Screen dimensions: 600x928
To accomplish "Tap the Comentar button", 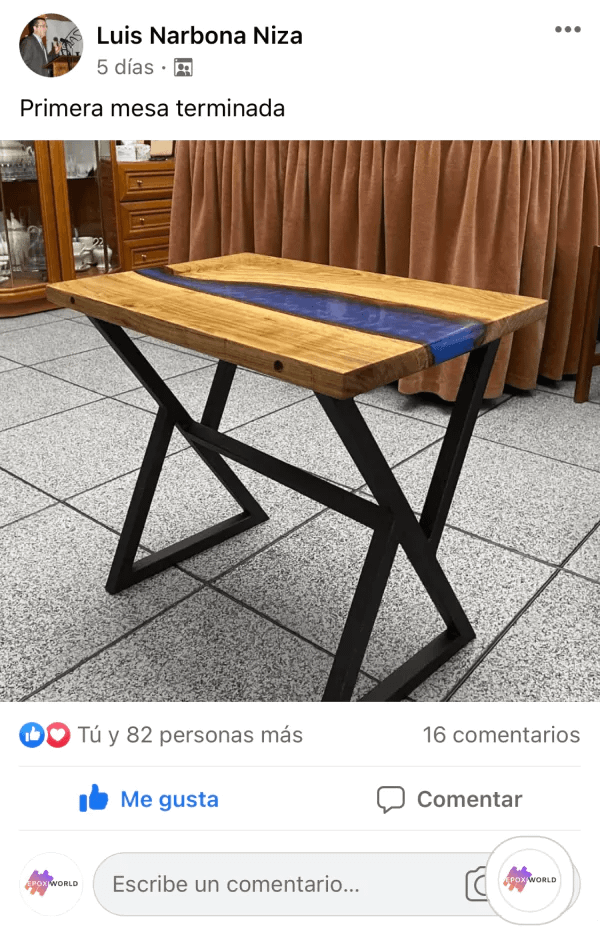I will click(x=449, y=799).
